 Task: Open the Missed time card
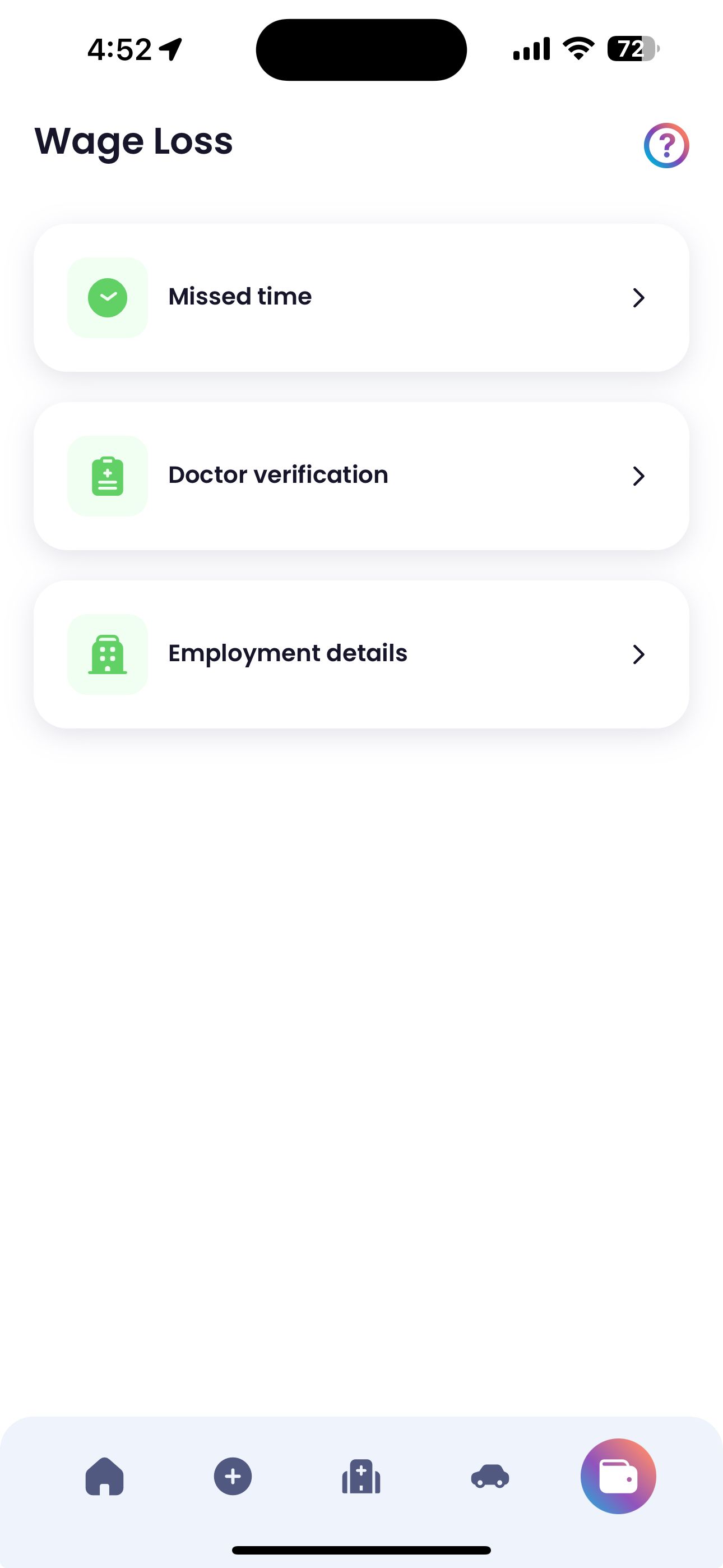pos(361,298)
